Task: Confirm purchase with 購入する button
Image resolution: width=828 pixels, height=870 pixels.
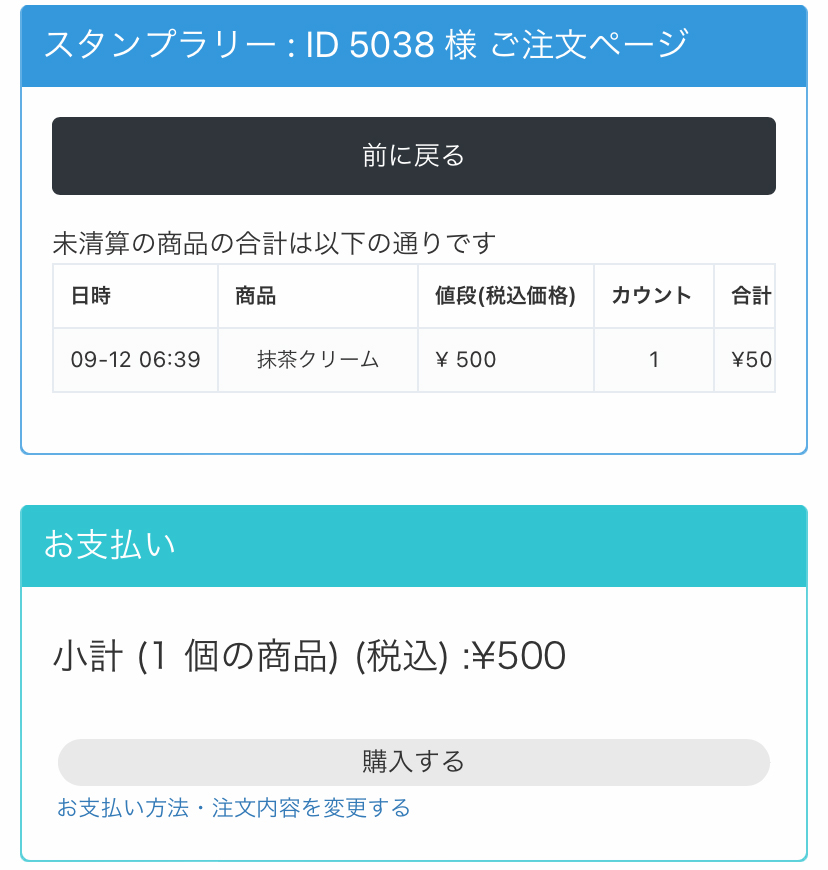Action: pos(413,762)
